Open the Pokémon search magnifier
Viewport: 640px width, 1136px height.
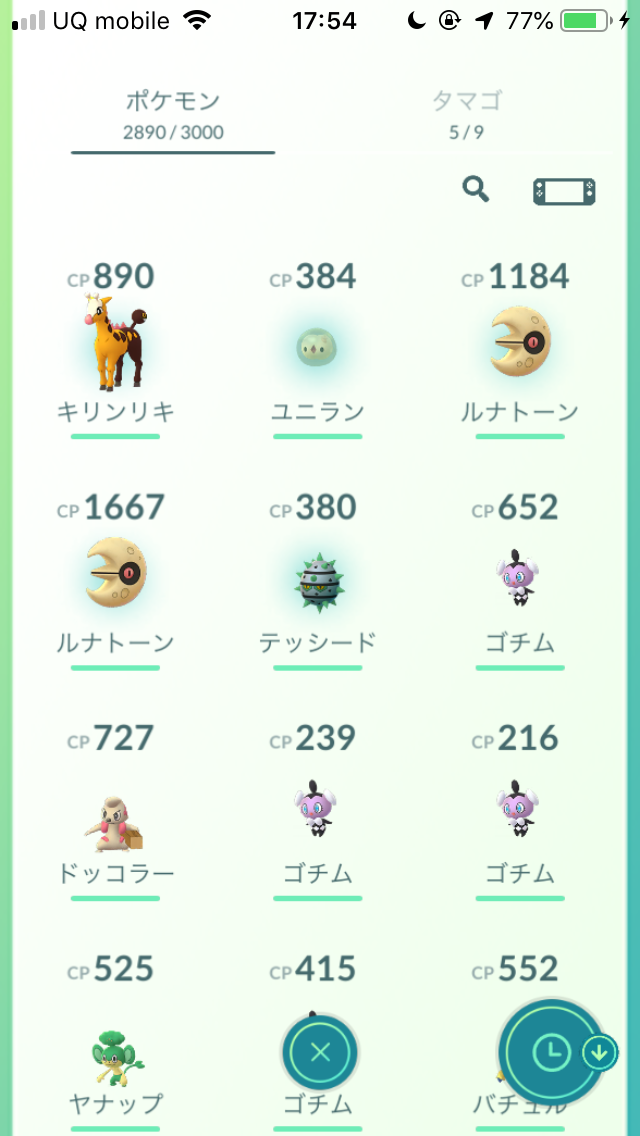(476, 189)
